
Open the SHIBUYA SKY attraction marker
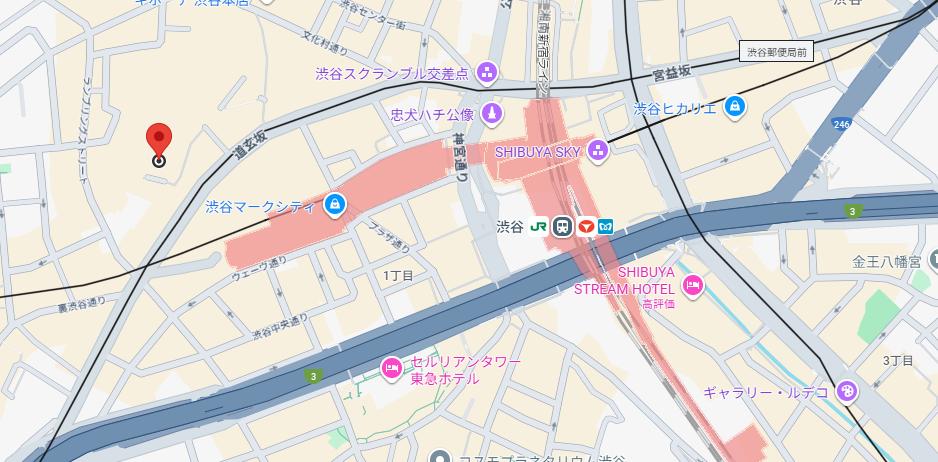coord(598,151)
